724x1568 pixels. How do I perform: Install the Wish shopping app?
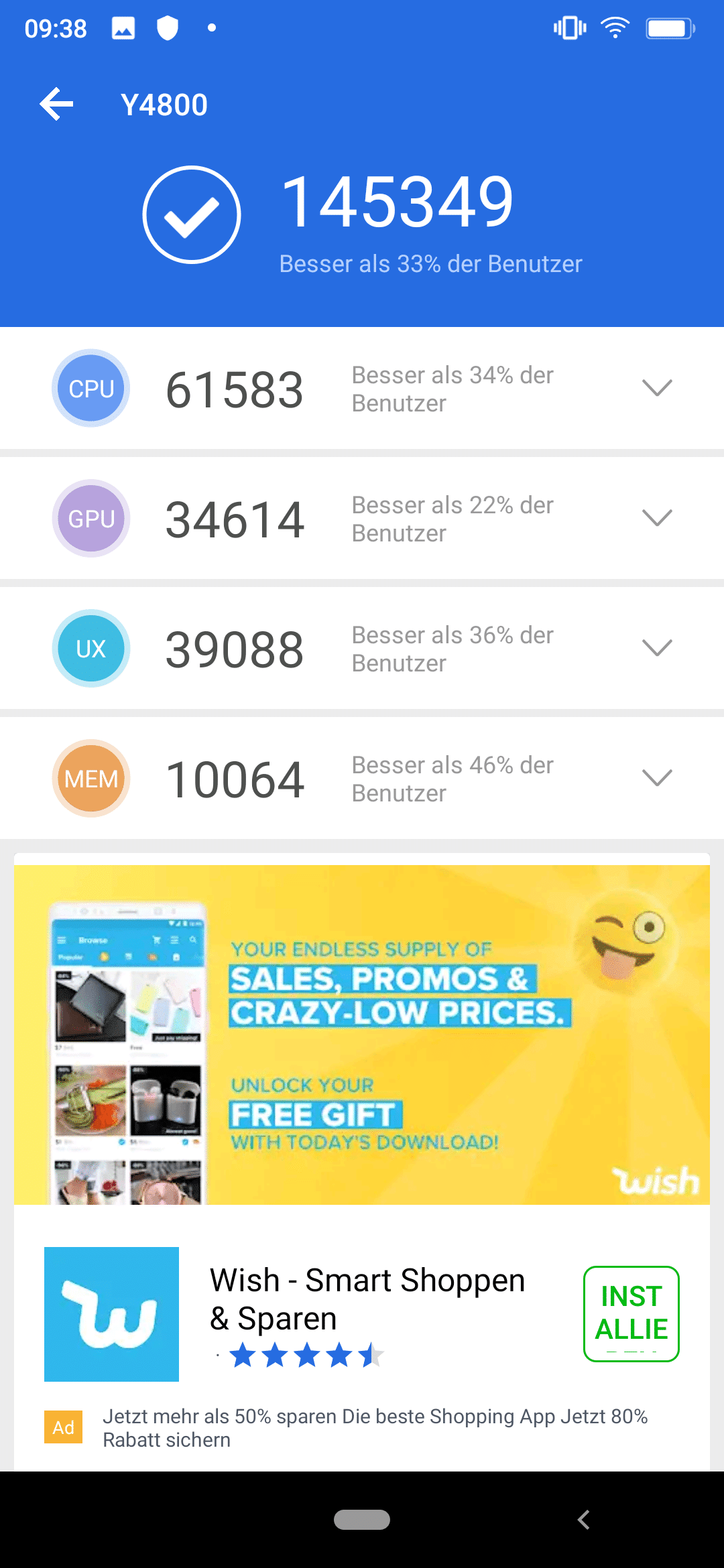coord(631,1313)
